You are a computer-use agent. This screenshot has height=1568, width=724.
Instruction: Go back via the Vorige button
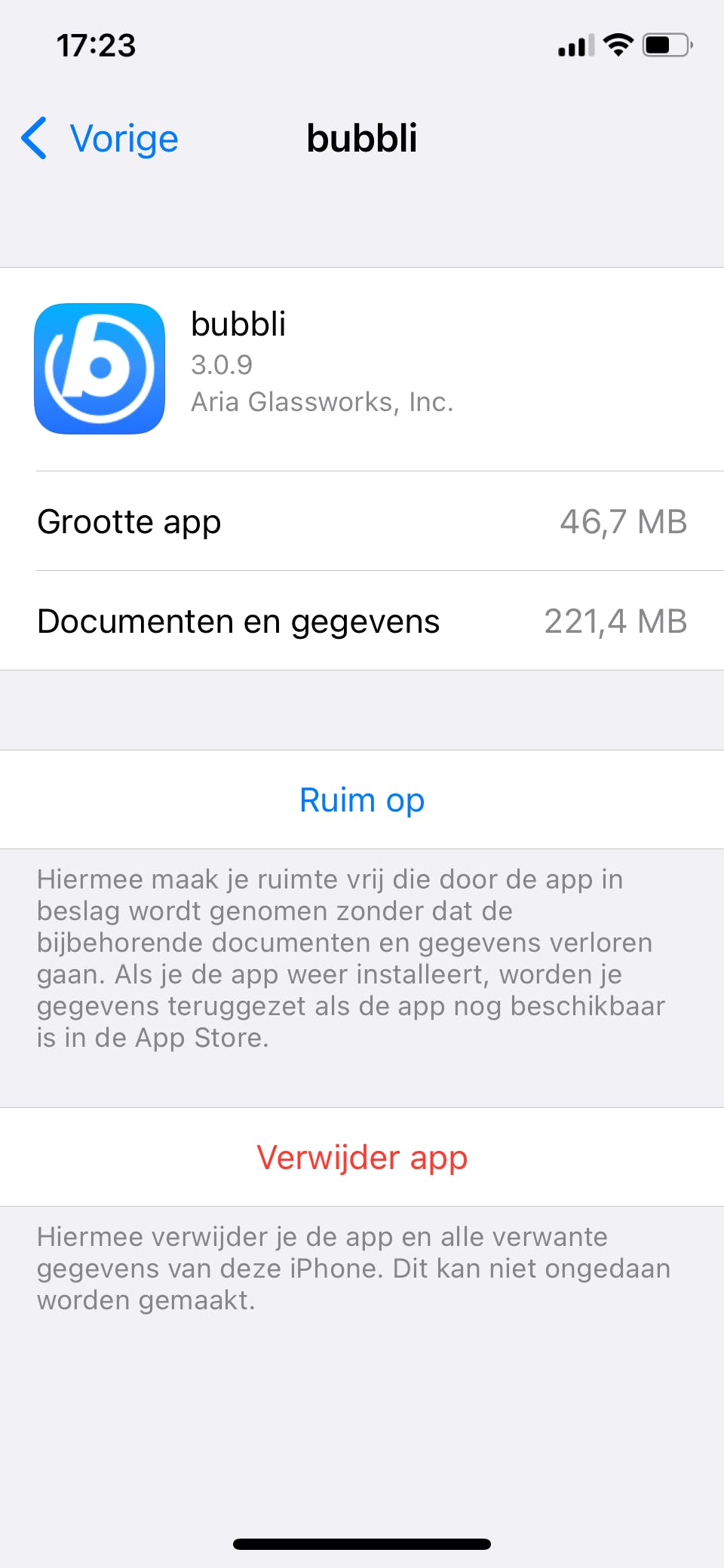101,139
